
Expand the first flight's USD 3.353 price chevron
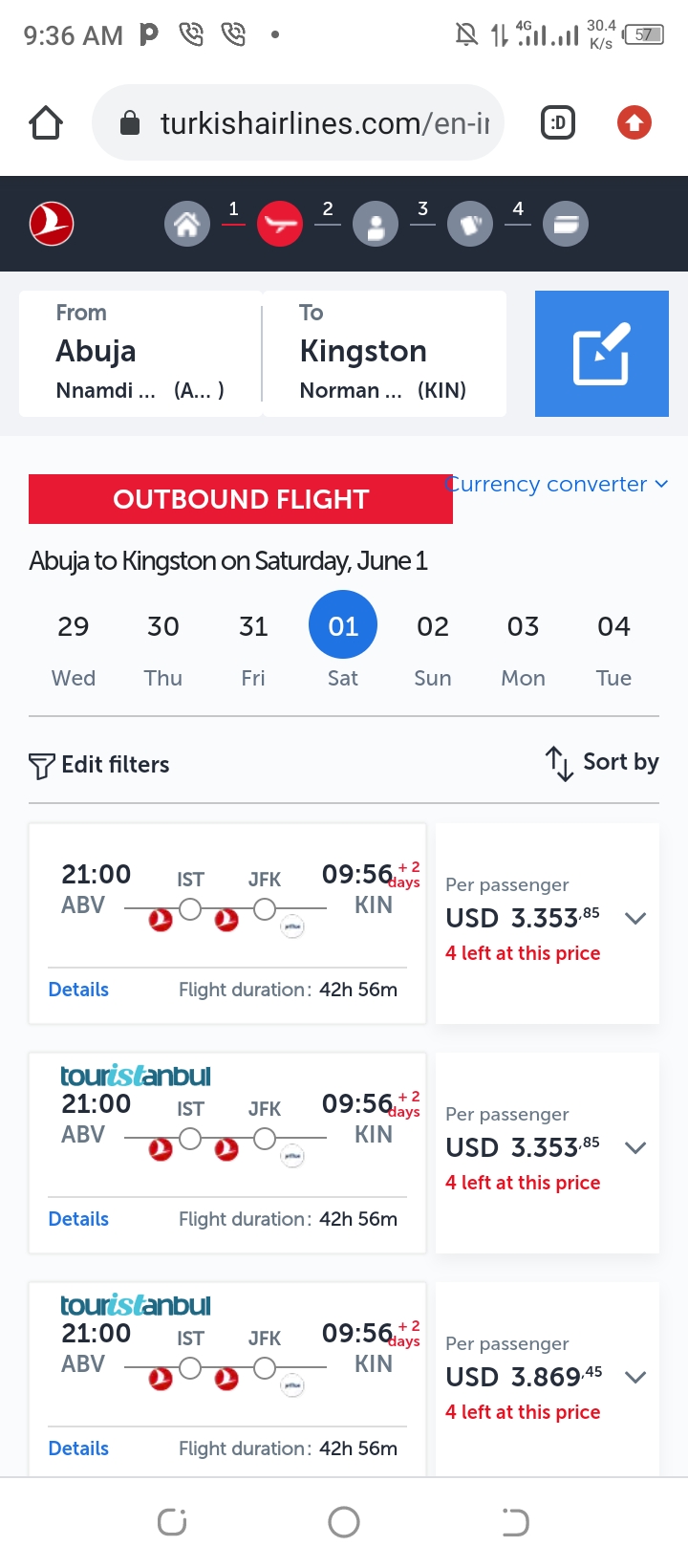[x=634, y=919]
